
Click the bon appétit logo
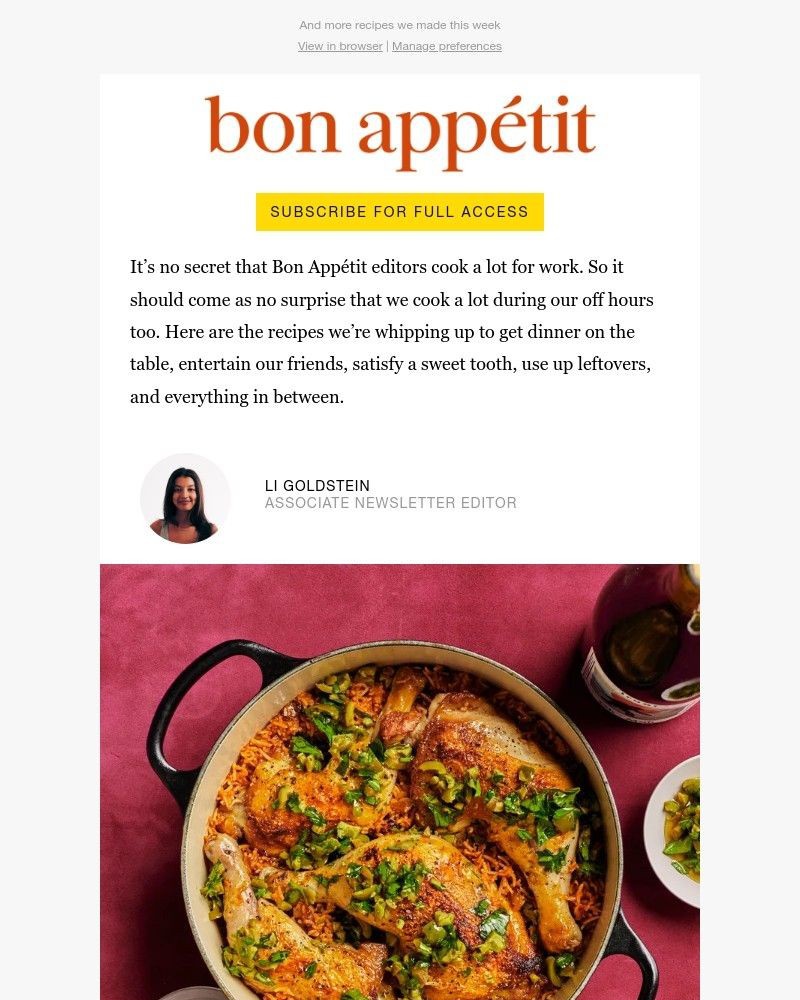399,128
